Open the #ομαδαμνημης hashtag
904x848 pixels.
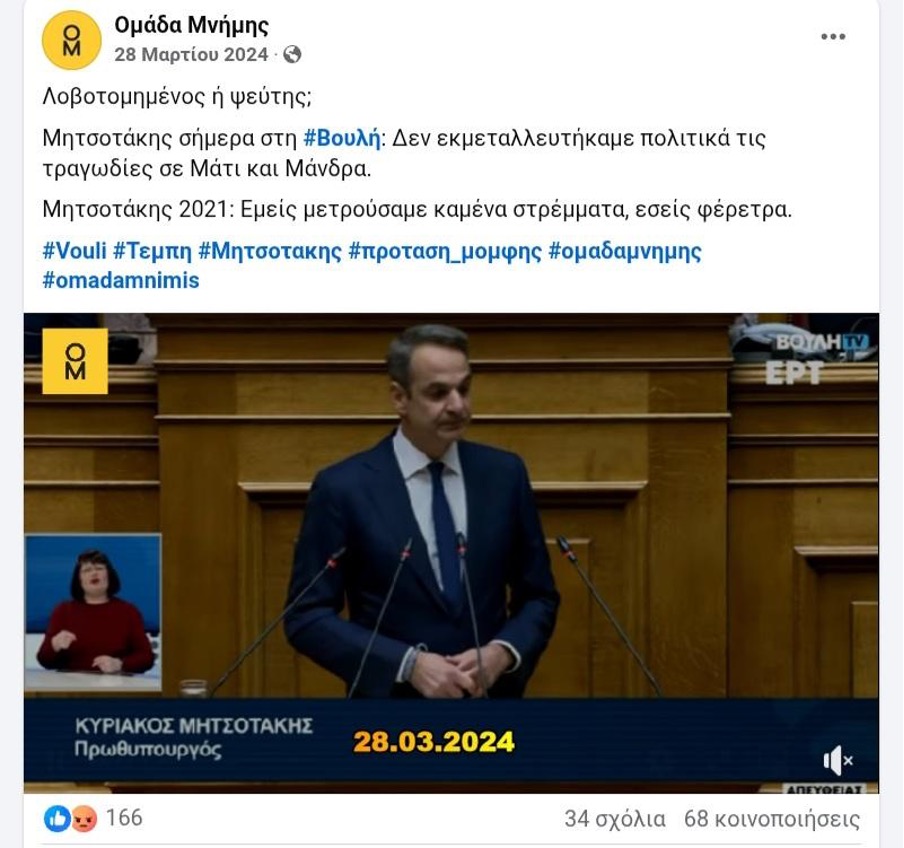pos(625,251)
